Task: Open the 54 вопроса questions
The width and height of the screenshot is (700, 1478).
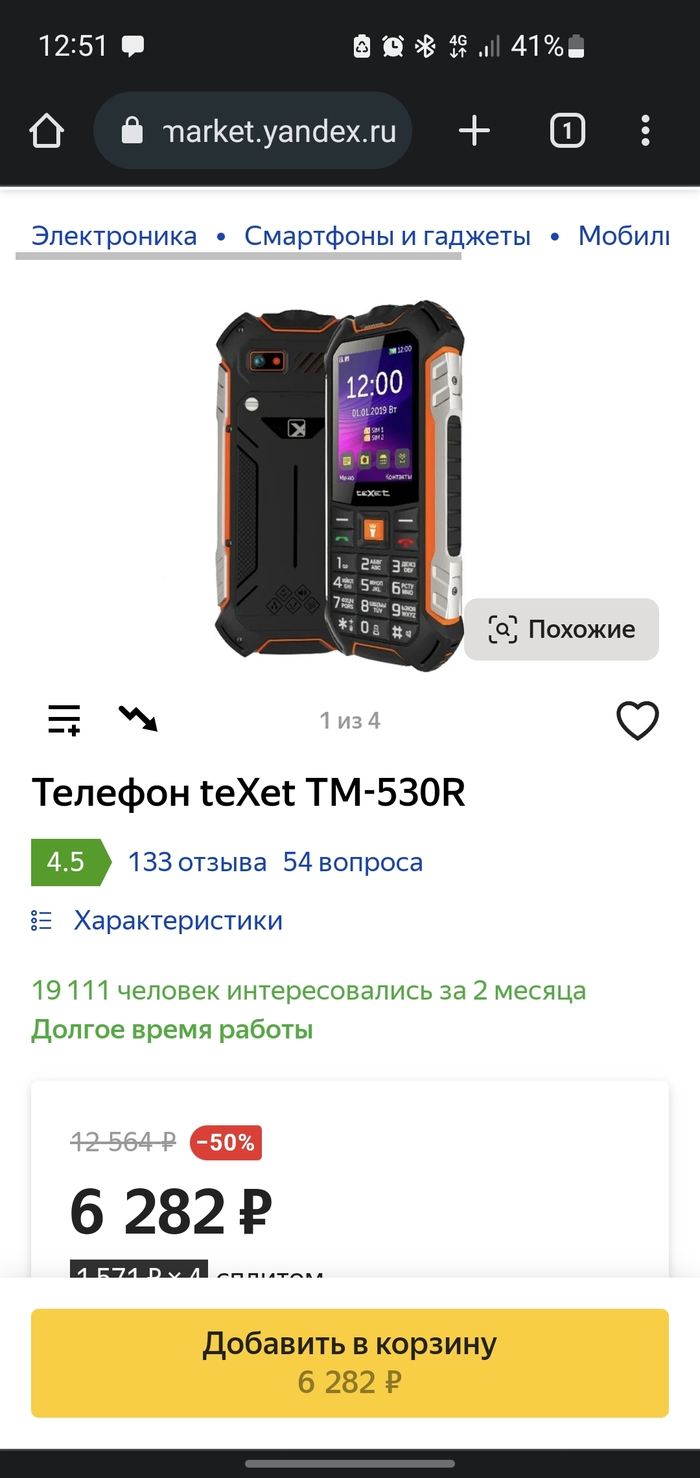Action: [352, 862]
